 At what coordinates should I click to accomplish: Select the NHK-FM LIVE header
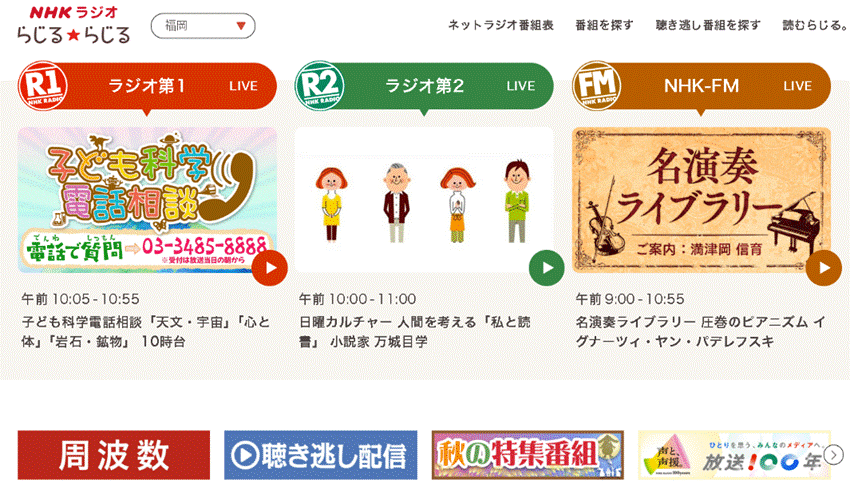tap(701, 86)
